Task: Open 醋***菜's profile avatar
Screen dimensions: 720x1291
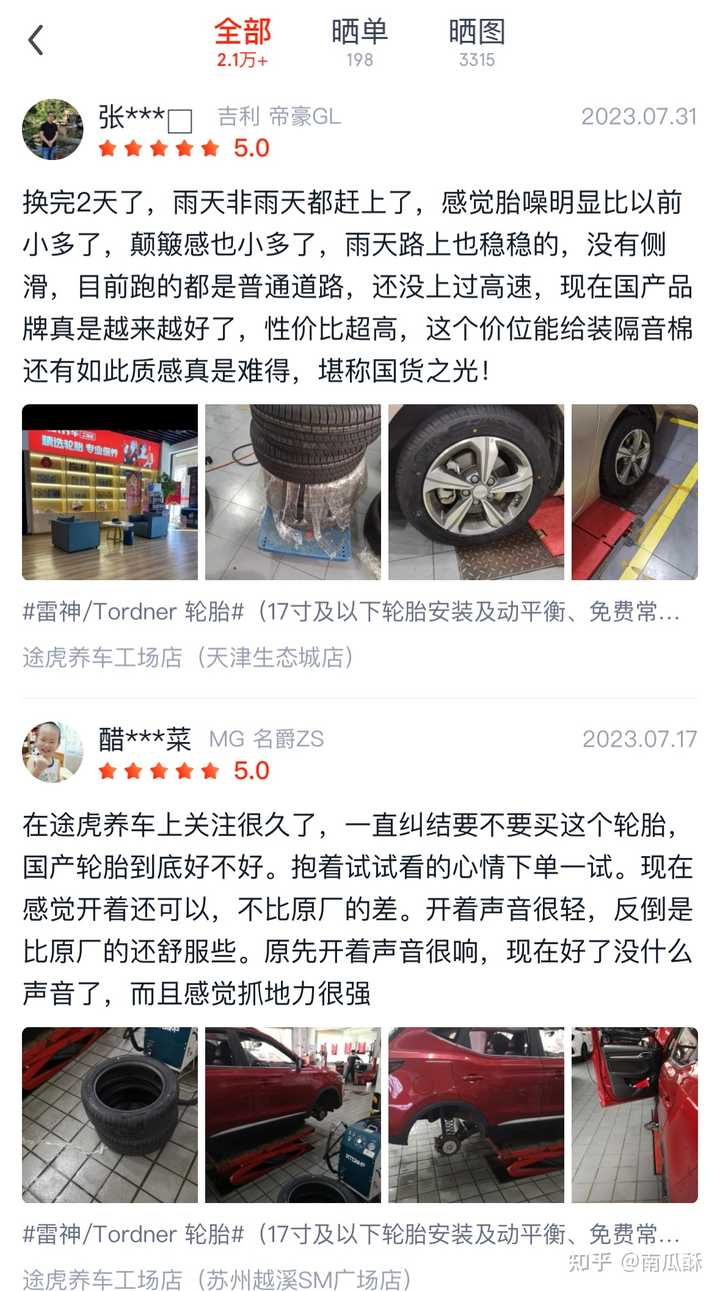Action: pyautogui.click(x=52, y=752)
